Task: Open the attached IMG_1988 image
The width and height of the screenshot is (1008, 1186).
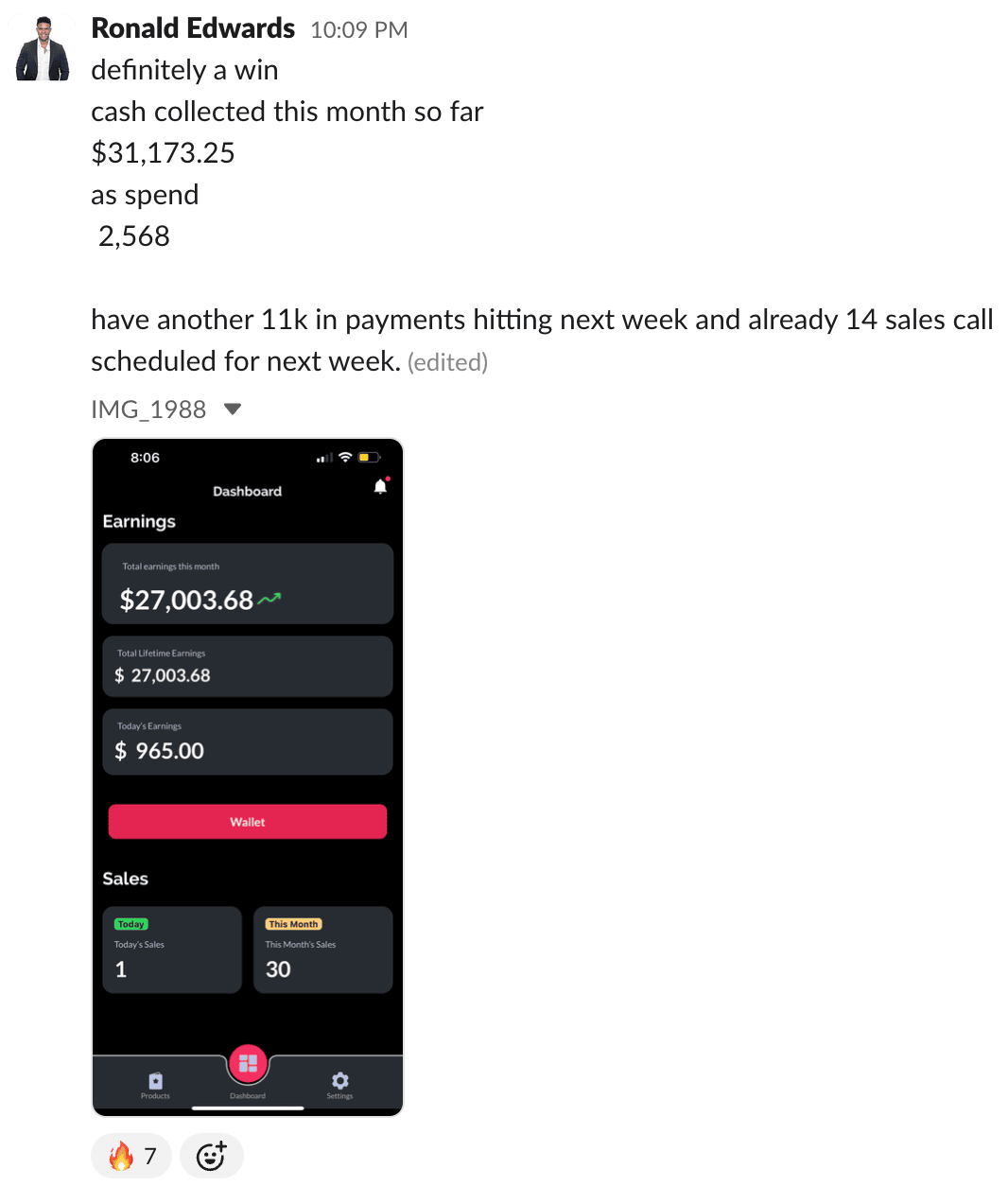Action: 248,776
